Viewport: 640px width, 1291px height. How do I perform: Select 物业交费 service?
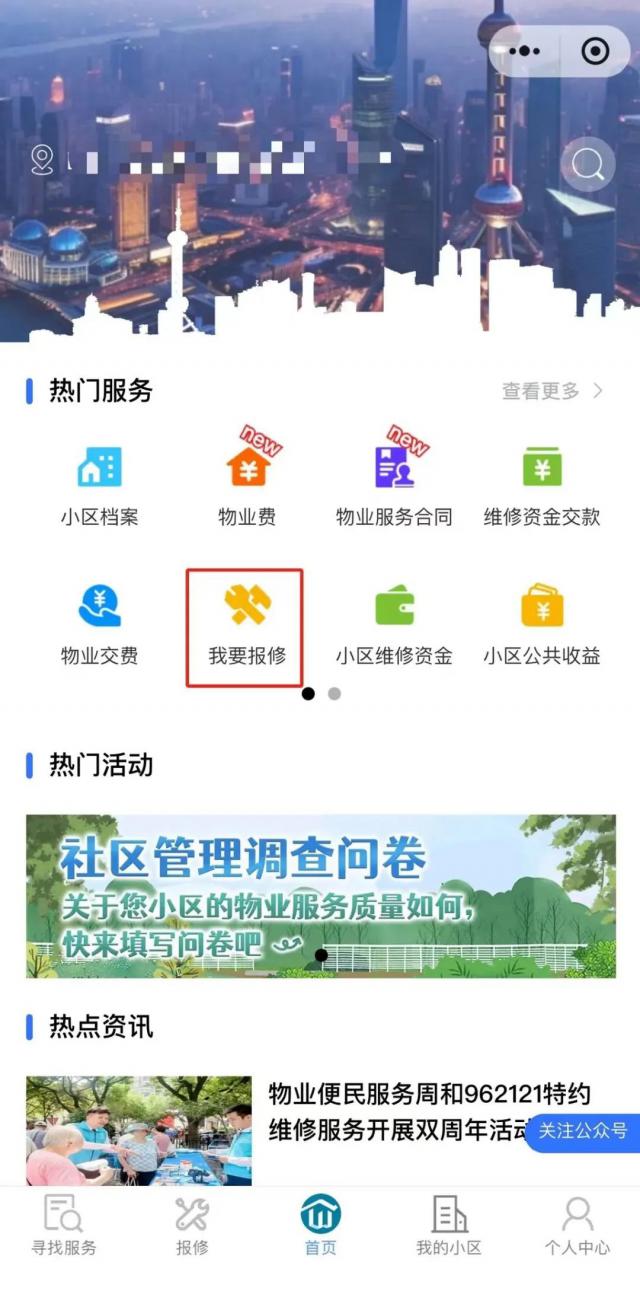(99, 625)
